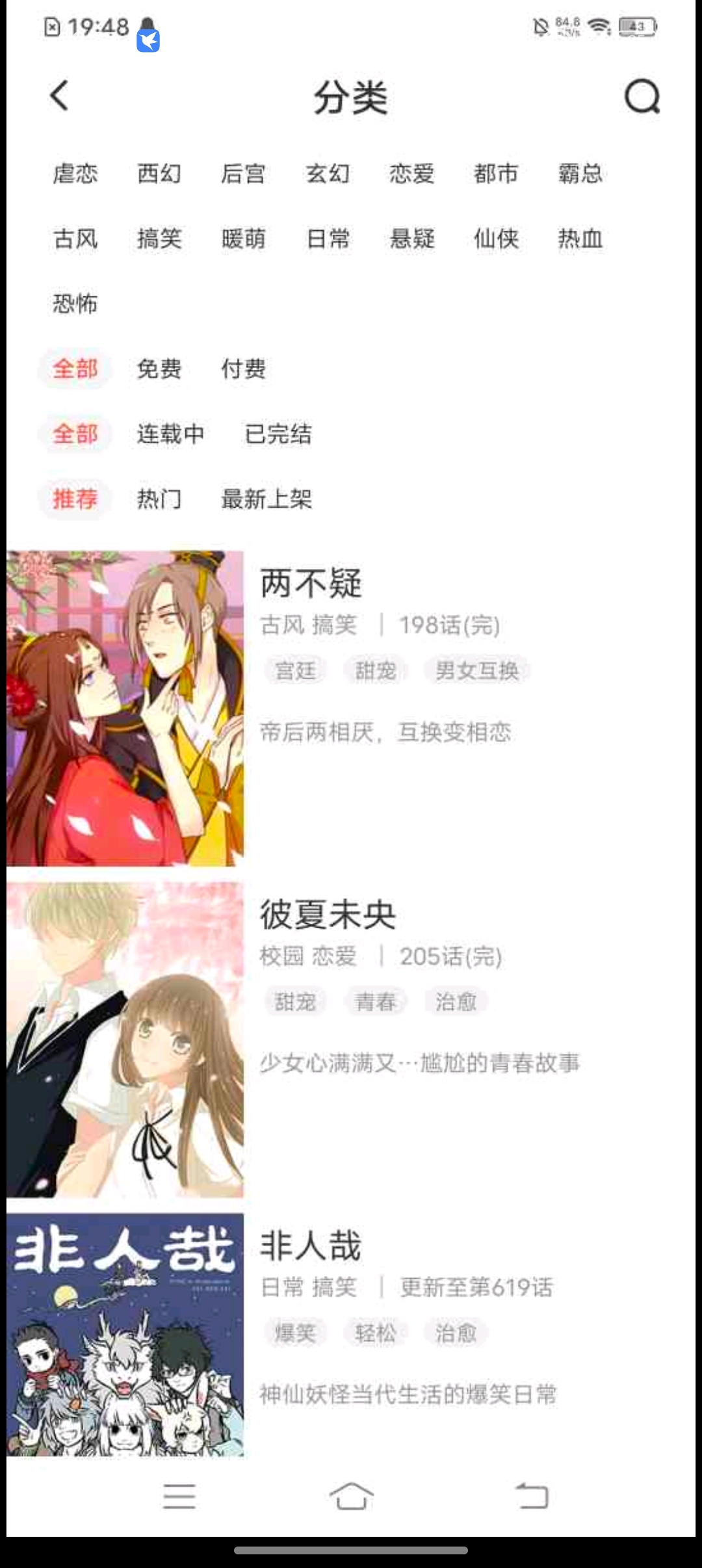Filter by 连载中 status
The height and width of the screenshot is (1568, 702).
click(171, 434)
